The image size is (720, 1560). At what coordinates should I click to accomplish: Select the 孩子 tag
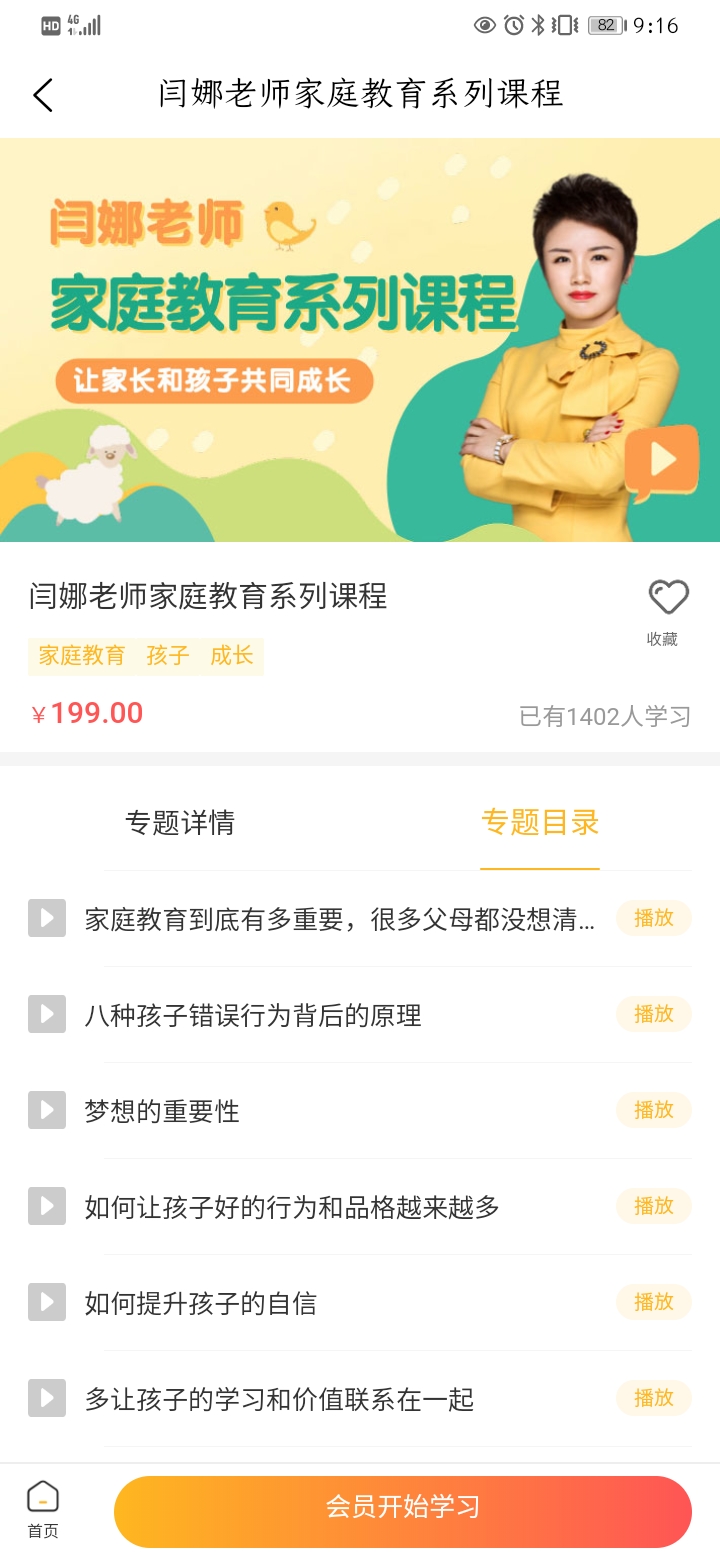(x=166, y=656)
